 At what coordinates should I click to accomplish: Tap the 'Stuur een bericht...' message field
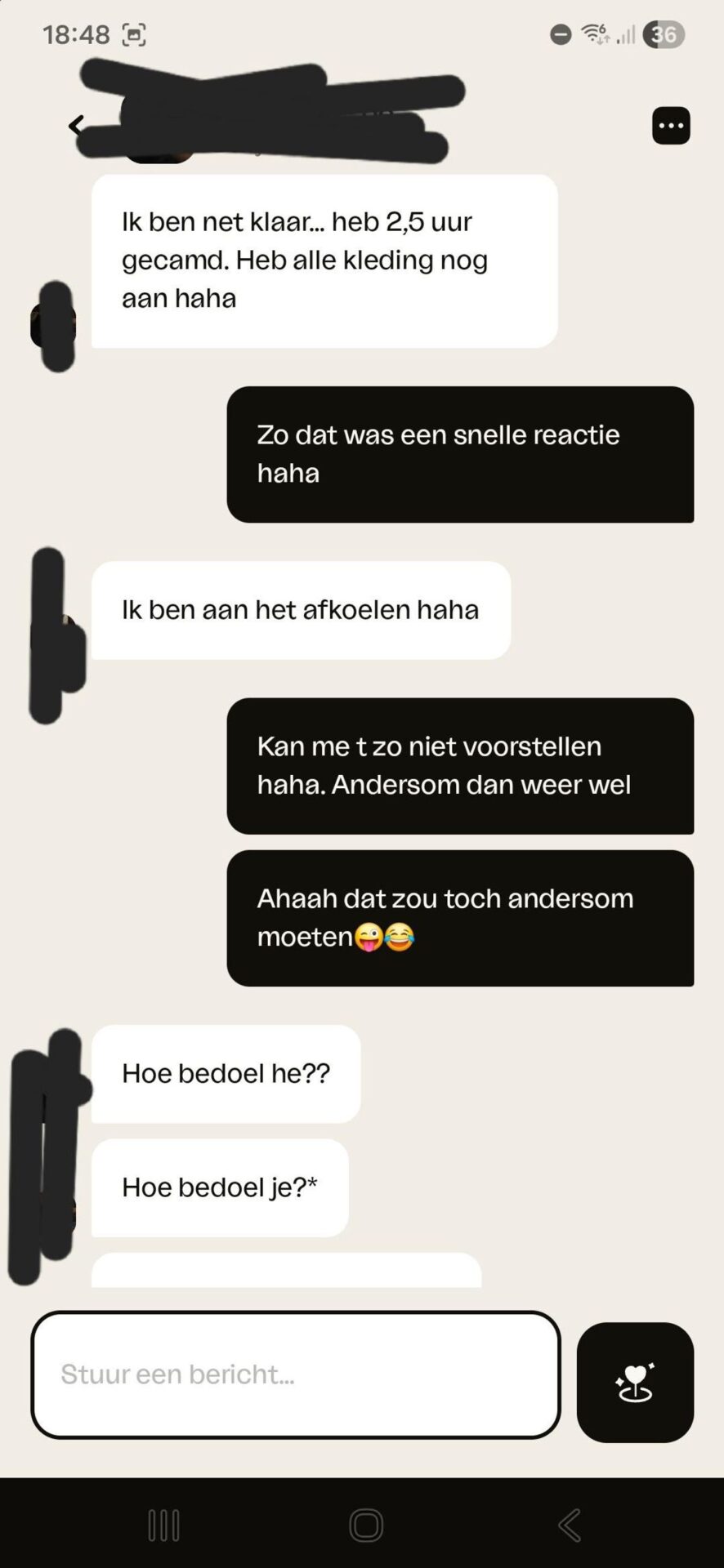click(x=296, y=1374)
